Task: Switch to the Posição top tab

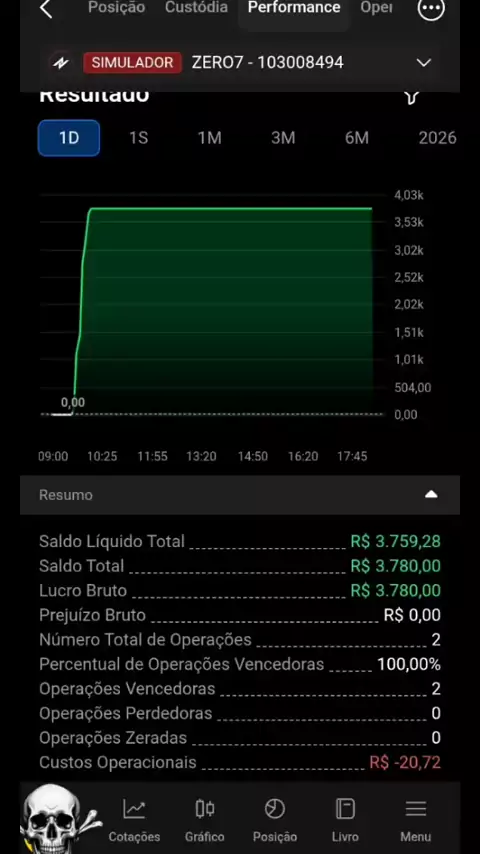Action: [117, 8]
